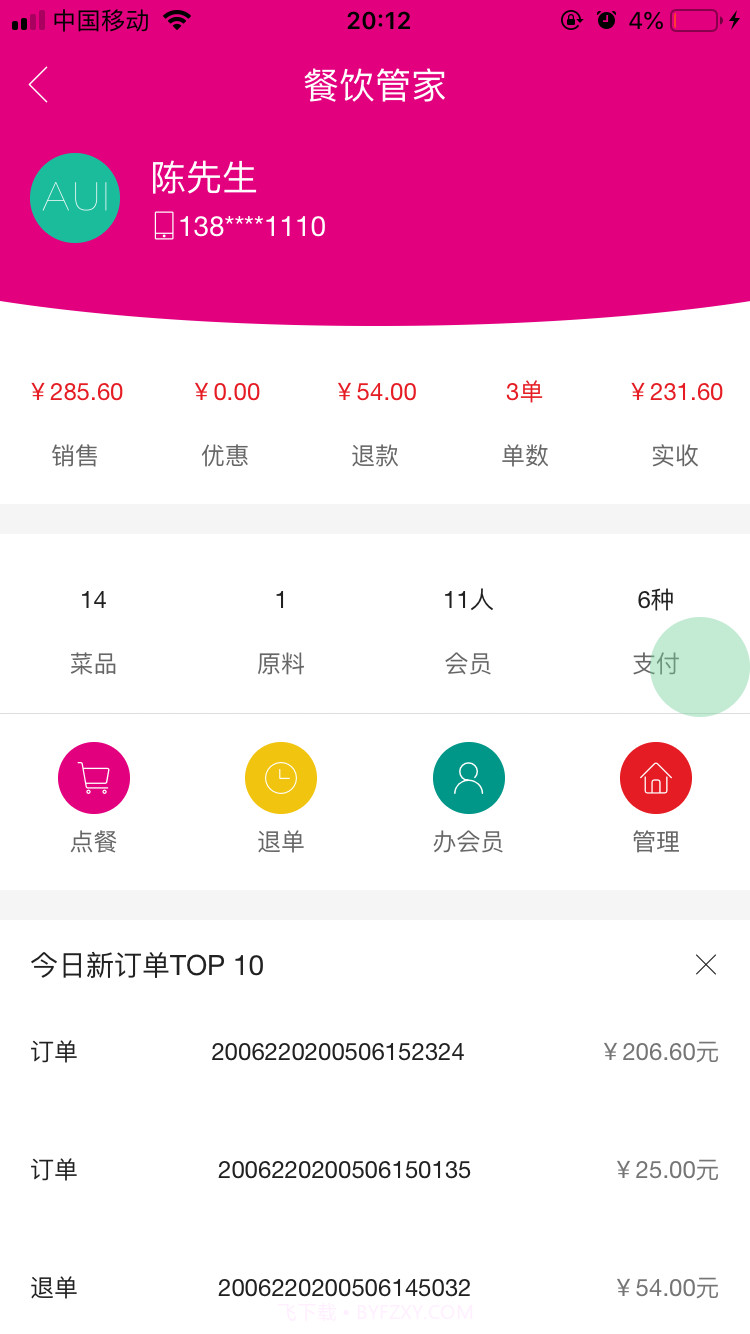Select the 退单 refund clock icon
750x1334 pixels.
[281, 777]
